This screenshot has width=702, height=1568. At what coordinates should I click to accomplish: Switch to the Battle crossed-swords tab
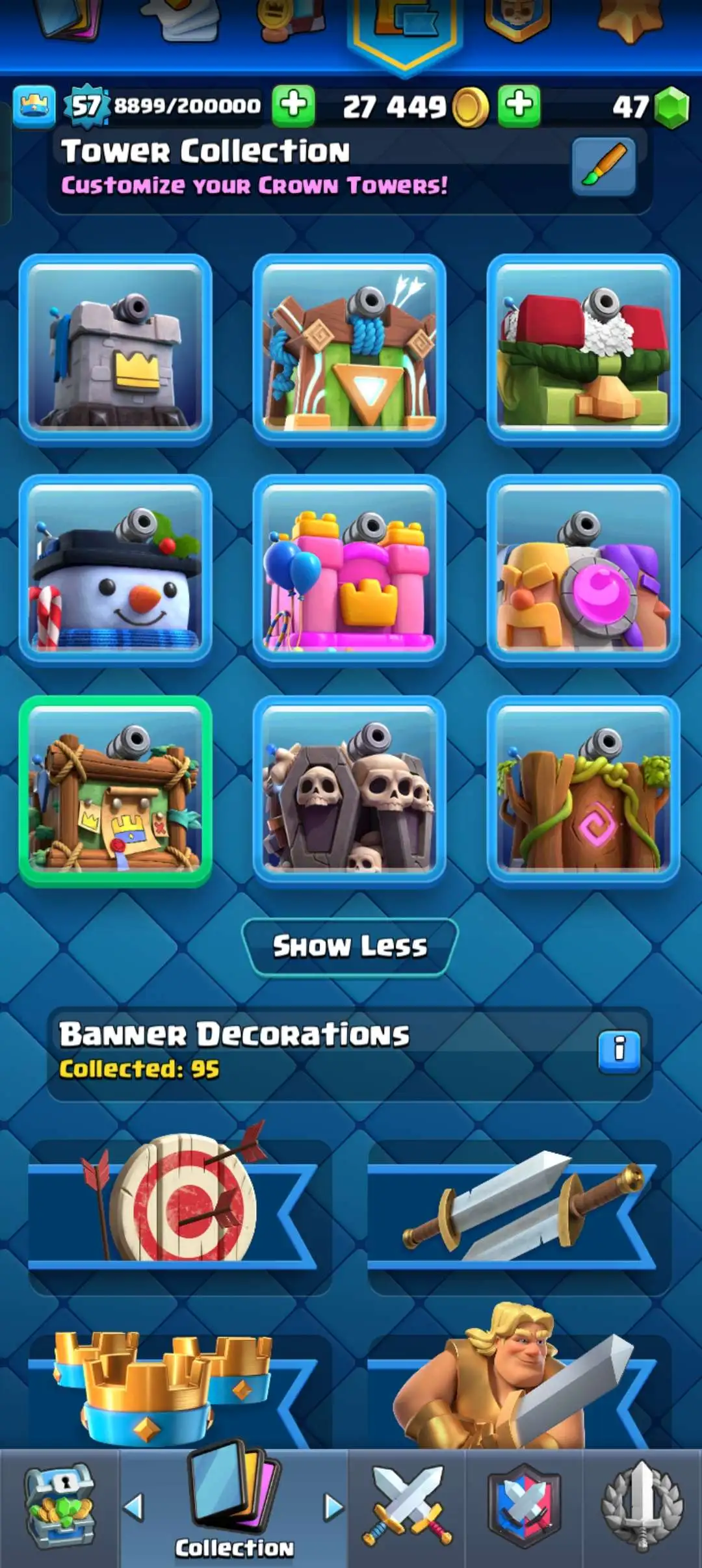[407, 1507]
